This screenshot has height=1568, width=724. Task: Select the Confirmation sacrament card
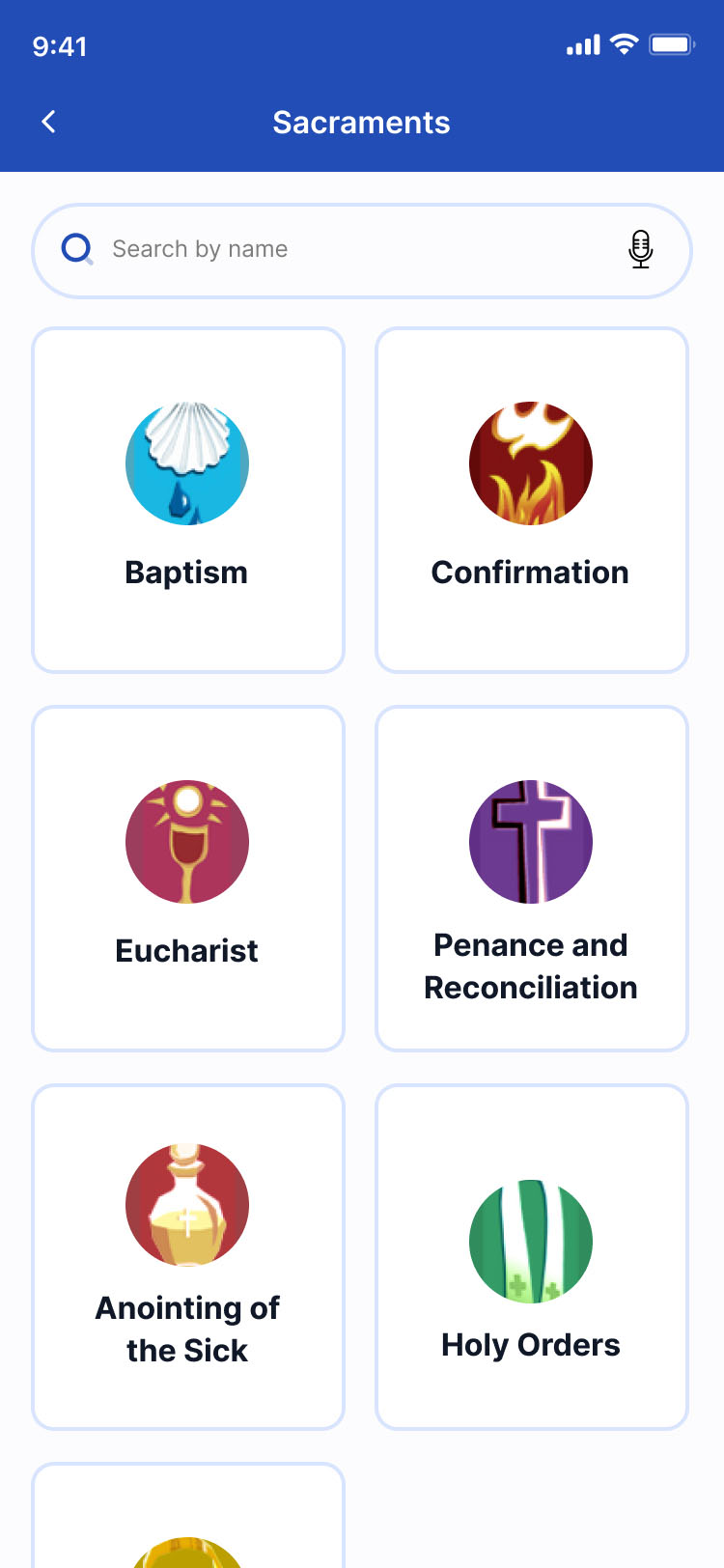531,500
